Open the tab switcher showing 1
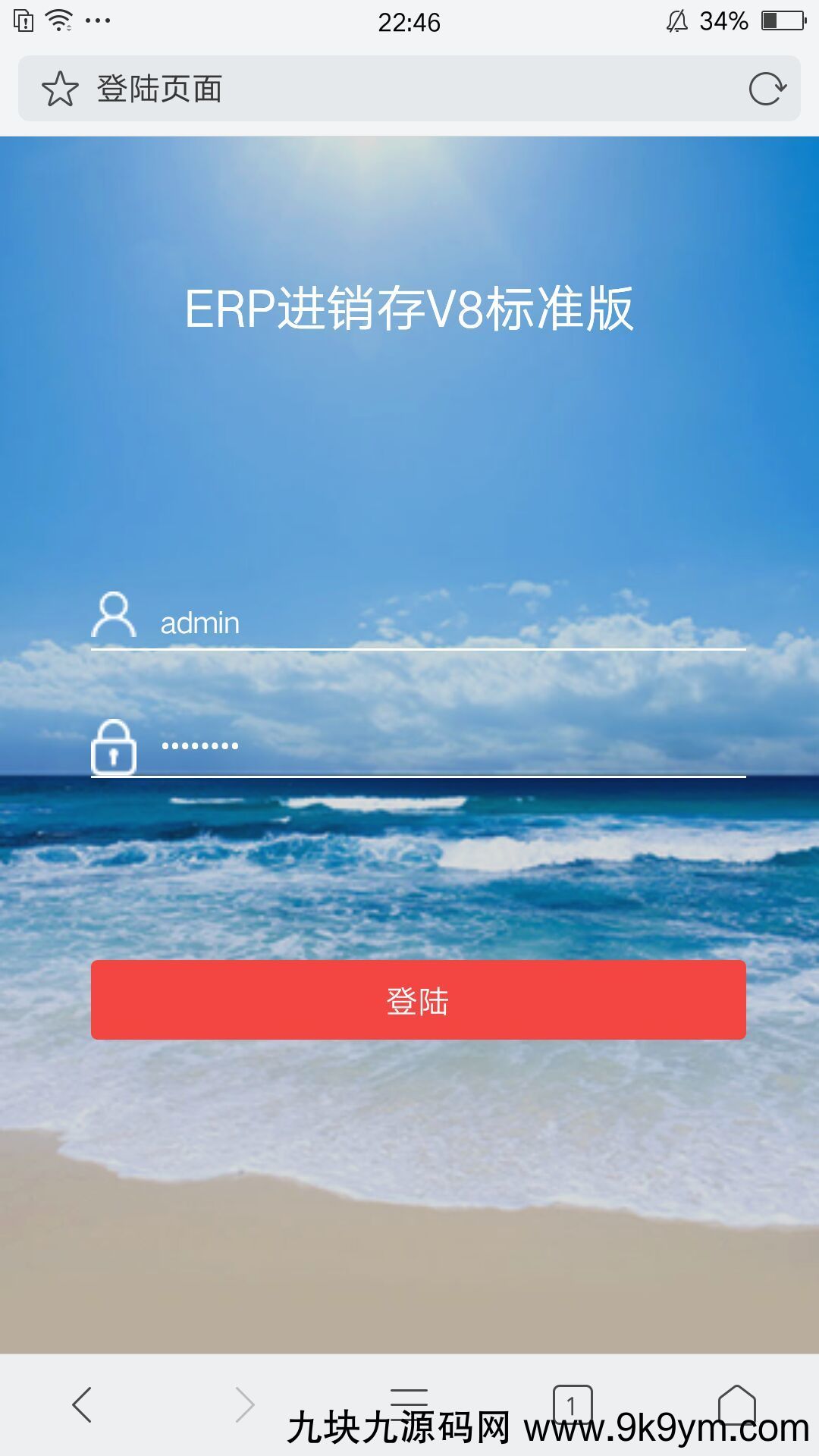The image size is (819, 1456). (x=573, y=1403)
